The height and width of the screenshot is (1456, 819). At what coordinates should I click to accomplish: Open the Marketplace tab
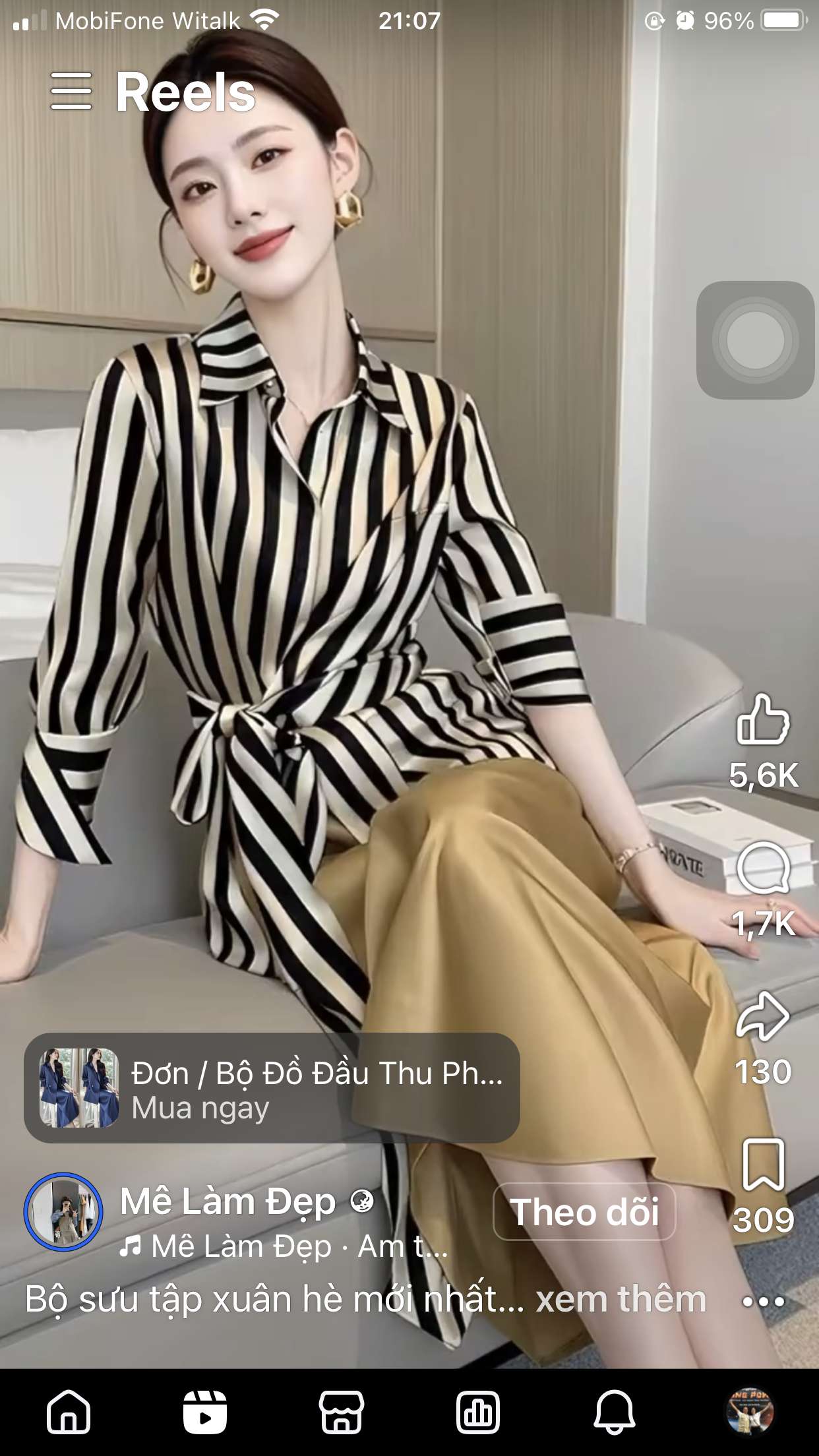342,1411
